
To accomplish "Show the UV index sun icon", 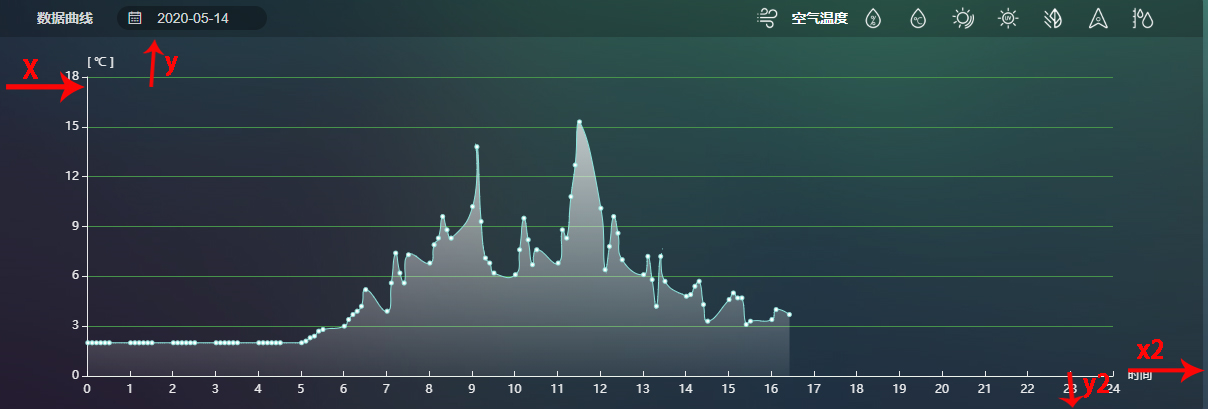I will [x=1008, y=18].
